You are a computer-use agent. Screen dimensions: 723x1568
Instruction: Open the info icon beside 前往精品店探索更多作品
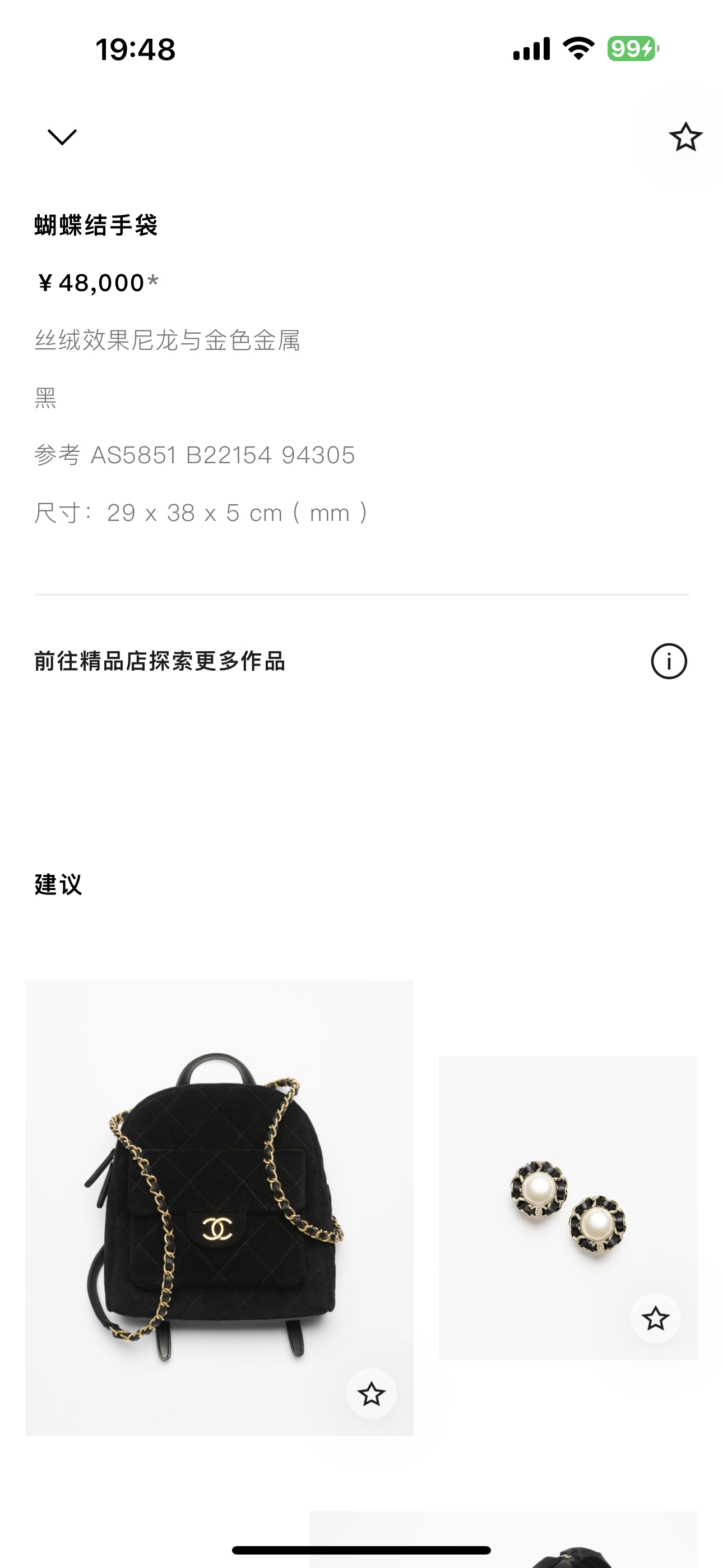pyautogui.click(x=669, y=661)
